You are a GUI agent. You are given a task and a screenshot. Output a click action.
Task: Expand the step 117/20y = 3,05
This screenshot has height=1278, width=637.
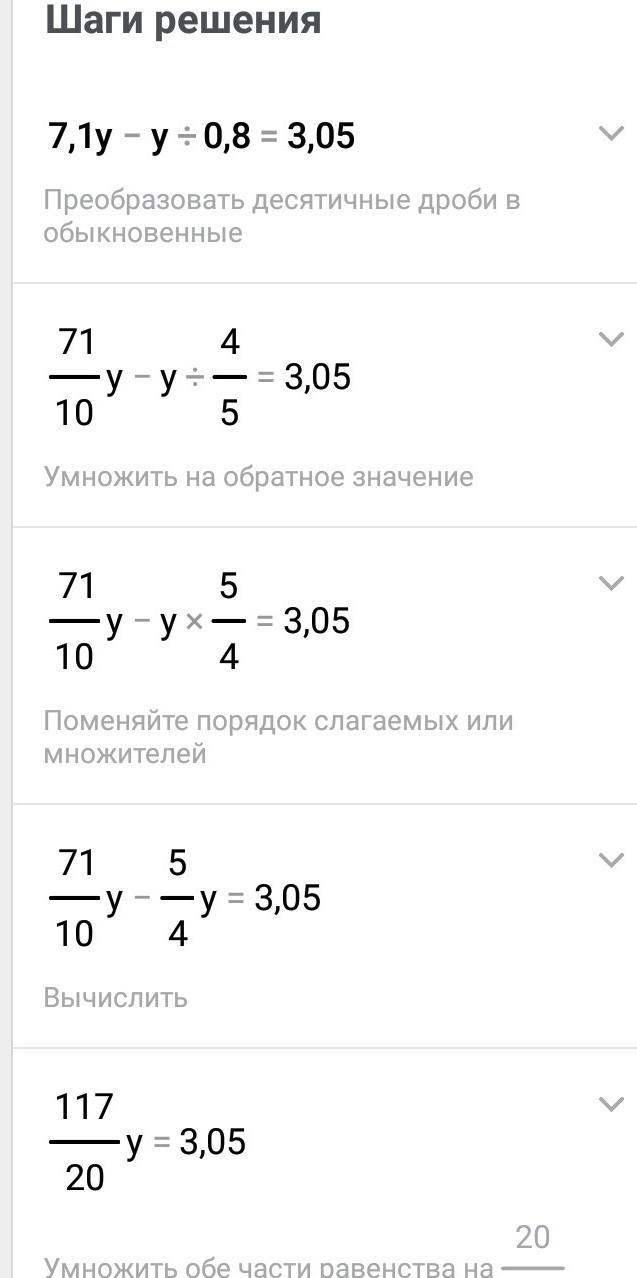click(x=610, y=1104)
